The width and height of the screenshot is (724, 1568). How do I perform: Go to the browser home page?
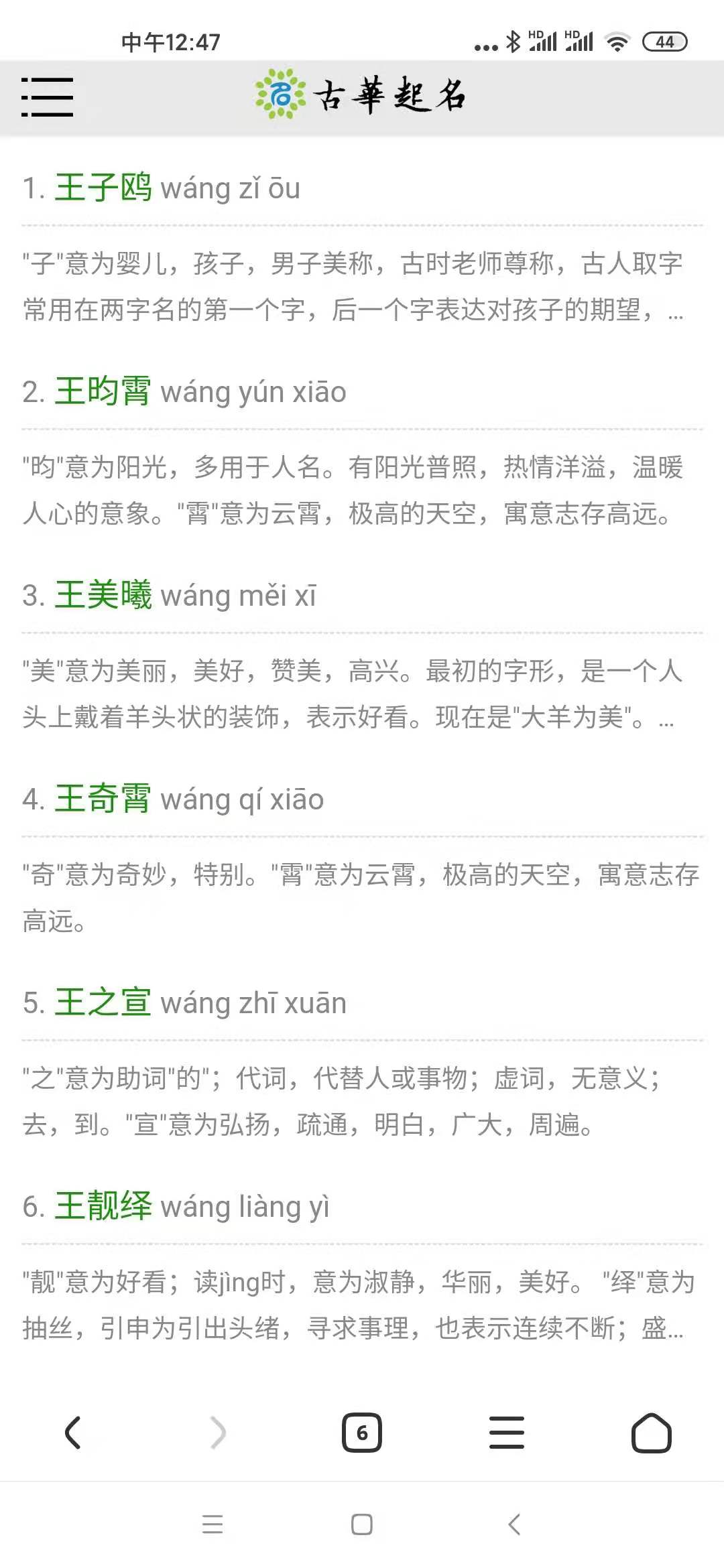point(652,1433)
